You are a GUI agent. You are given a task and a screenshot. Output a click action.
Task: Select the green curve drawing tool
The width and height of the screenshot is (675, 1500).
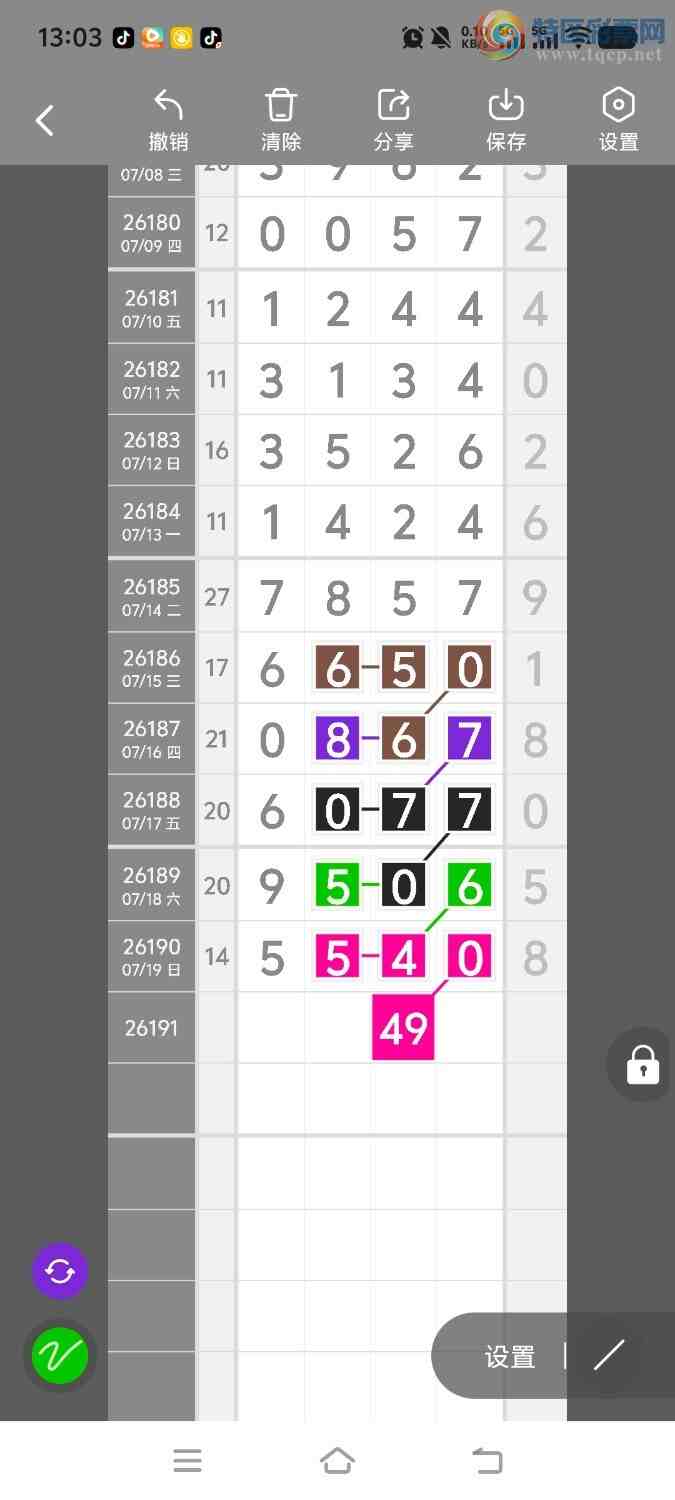pyautogui.click(x=60, y=1356)
